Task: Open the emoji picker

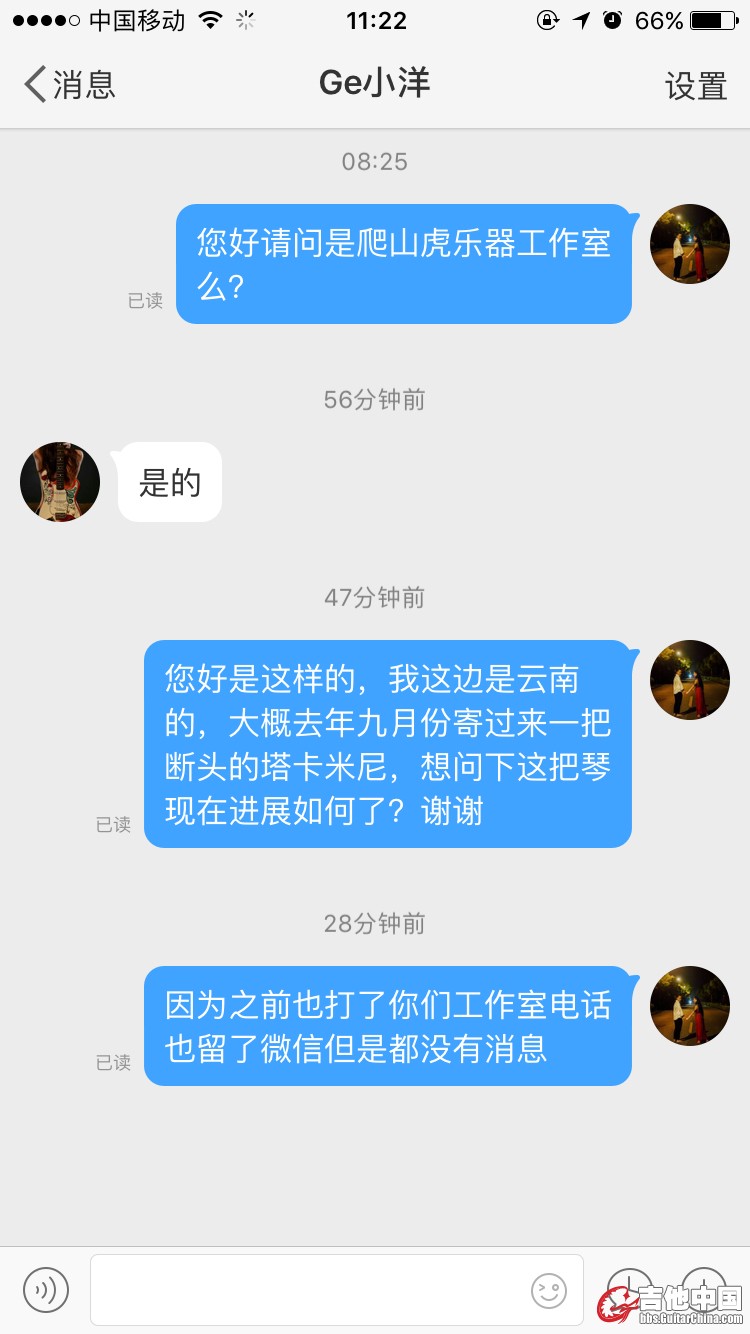Action: coord(549,1290)
